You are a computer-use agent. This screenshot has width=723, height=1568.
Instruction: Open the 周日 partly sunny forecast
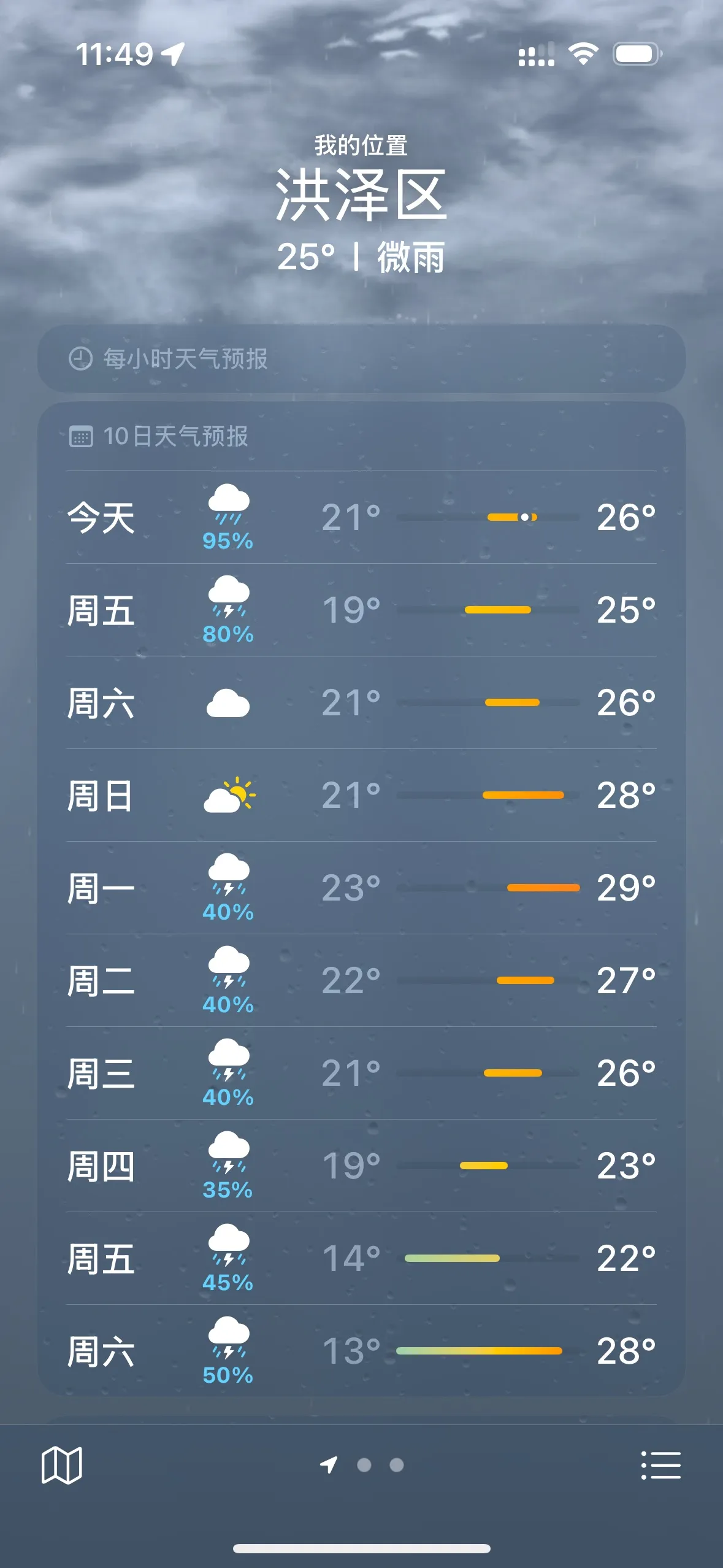[x=361, y=795]
